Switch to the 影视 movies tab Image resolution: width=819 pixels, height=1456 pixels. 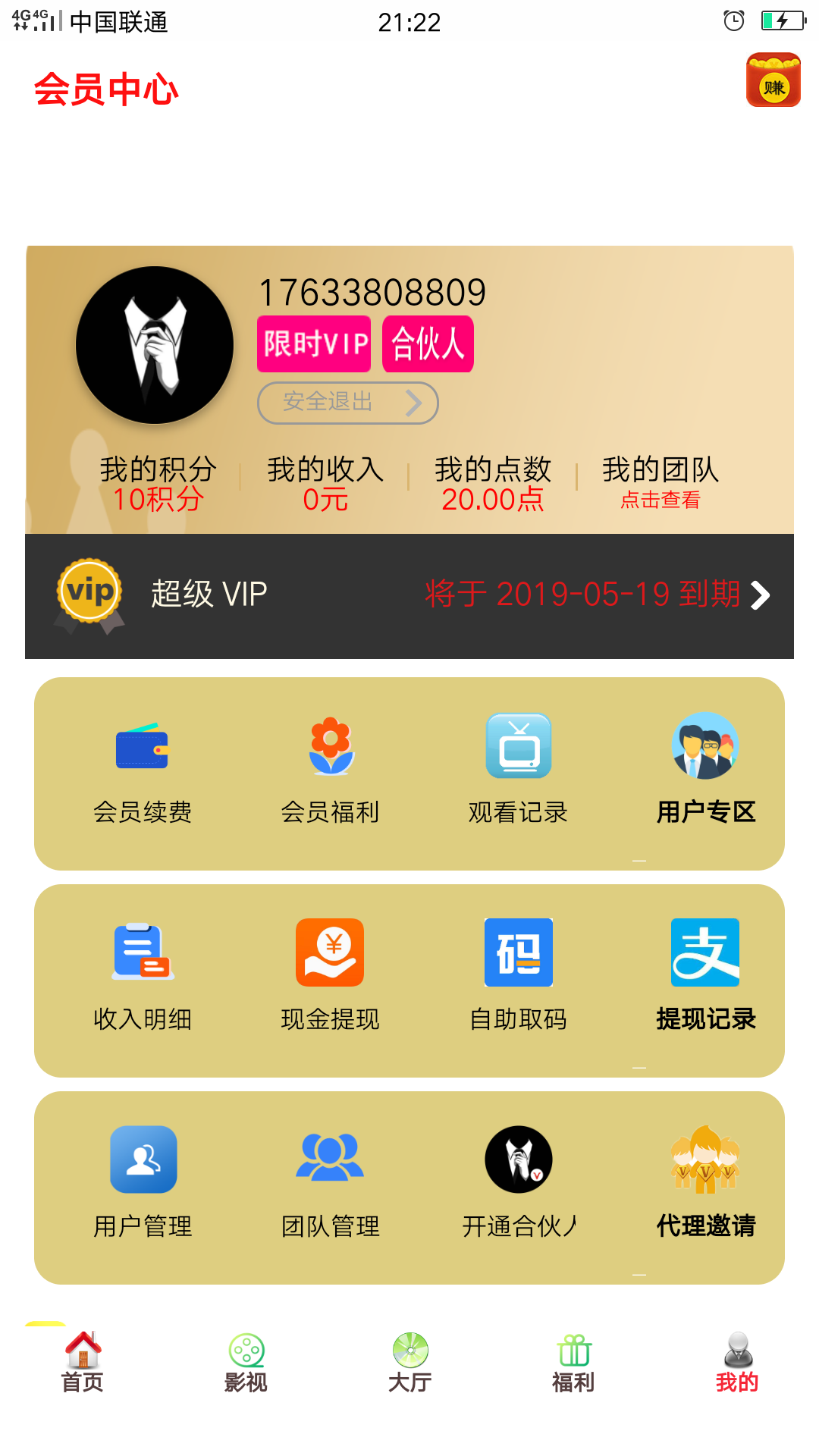point(246,1363)
